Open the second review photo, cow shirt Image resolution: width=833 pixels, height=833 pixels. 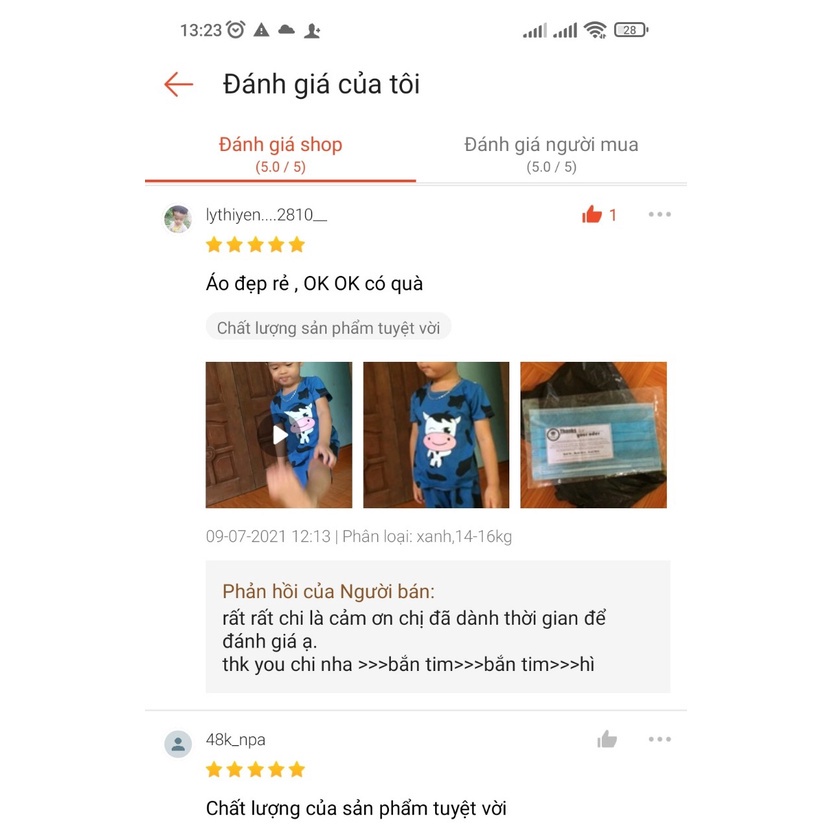tap(436, 435)
